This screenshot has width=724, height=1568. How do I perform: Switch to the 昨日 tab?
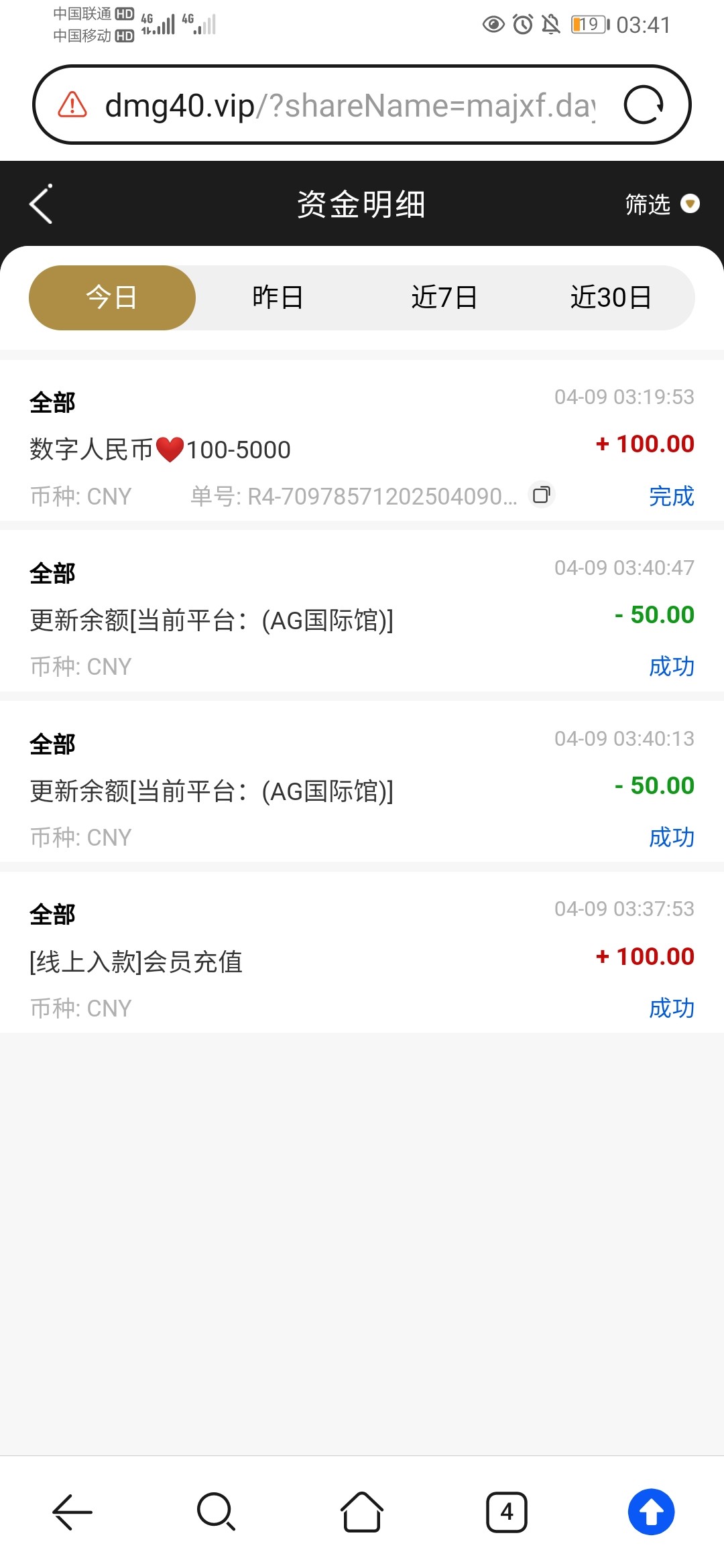click(x=278, y=298)
